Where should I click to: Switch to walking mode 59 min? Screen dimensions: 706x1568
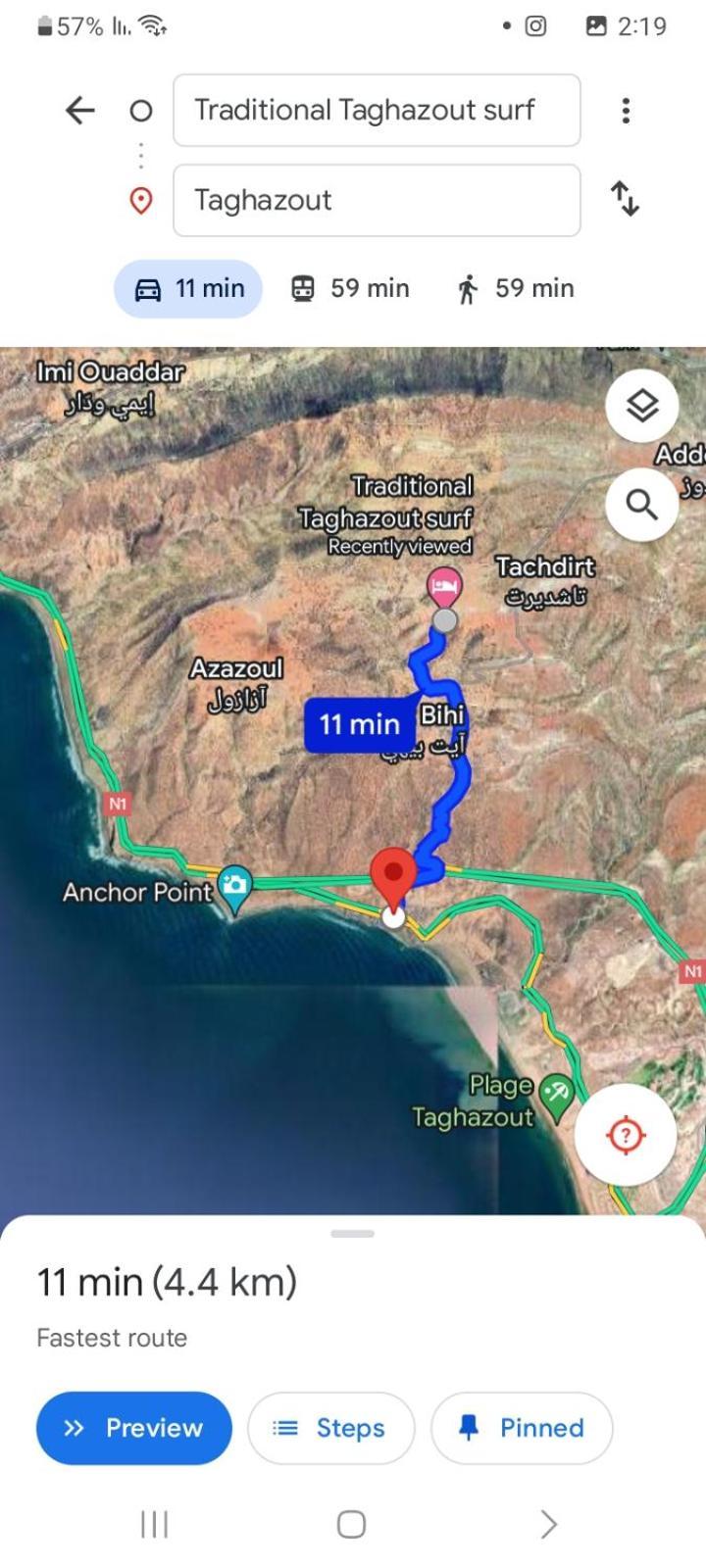(x=515, y=289)
